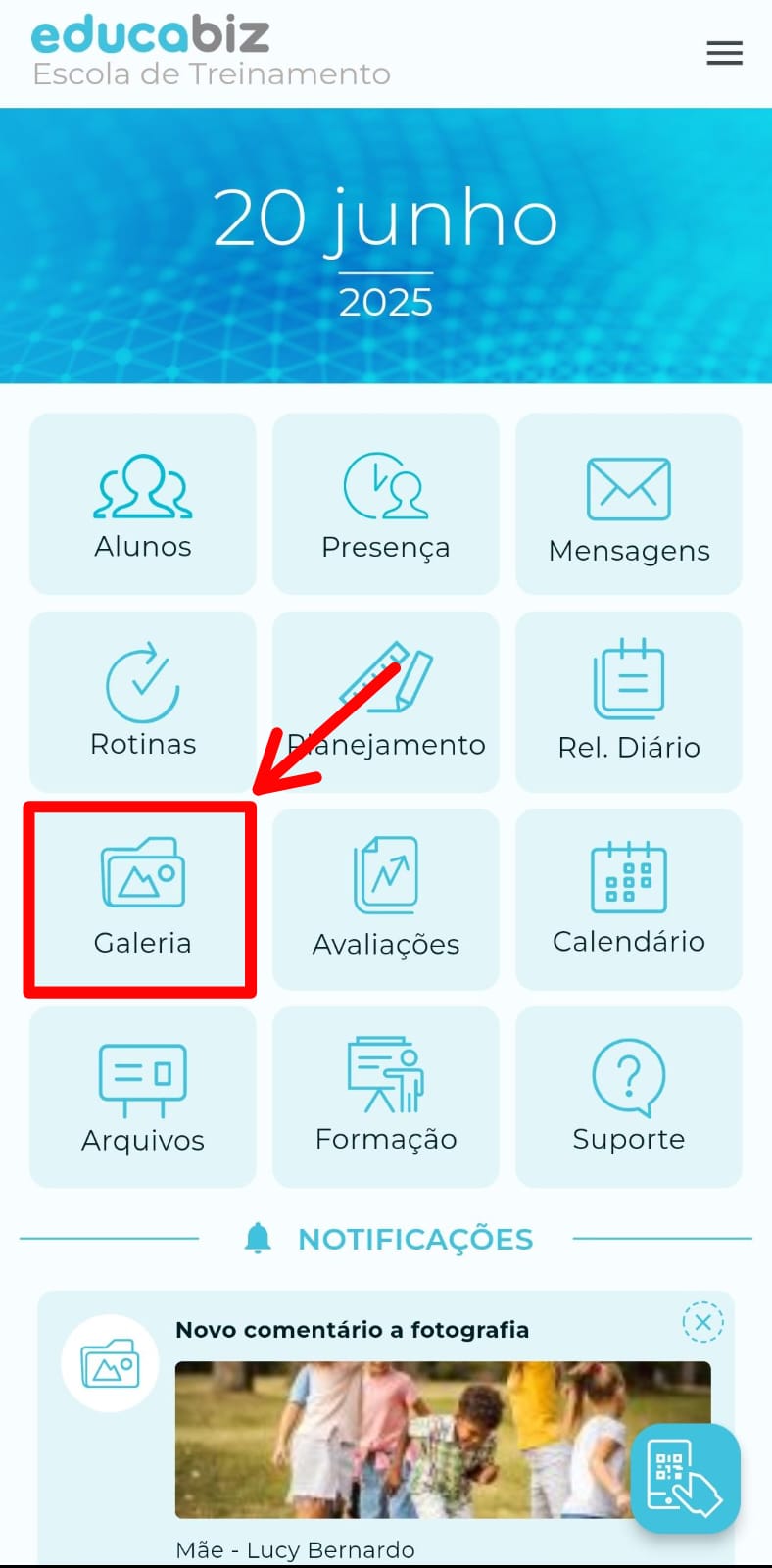The image size is (772, 1568).
Task: Go to Presença
Action: point(385,504)
